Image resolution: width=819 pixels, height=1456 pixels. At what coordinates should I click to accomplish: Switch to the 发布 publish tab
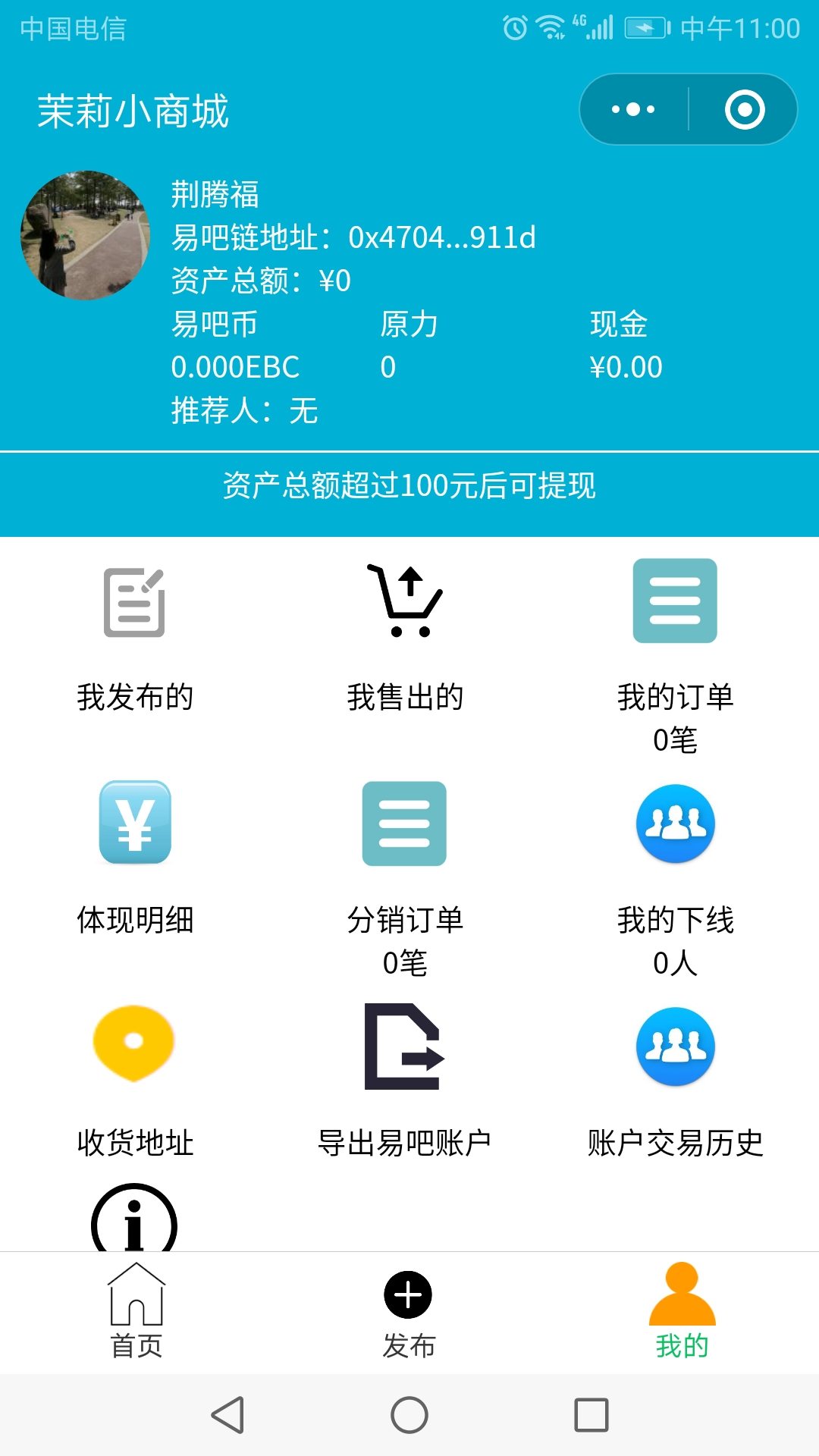pos(408,1312)
